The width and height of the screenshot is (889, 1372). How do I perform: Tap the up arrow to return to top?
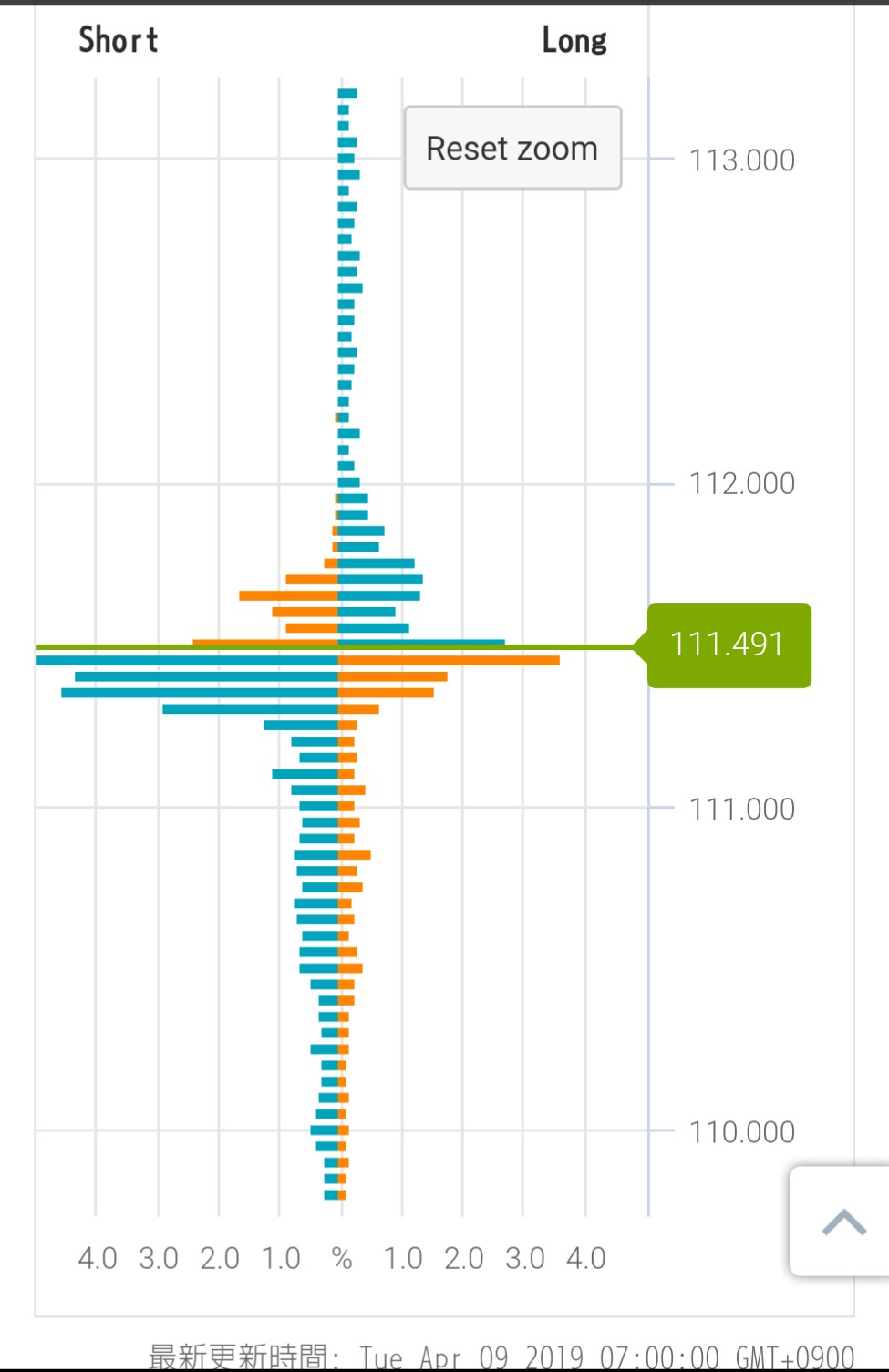(842, 1222)
